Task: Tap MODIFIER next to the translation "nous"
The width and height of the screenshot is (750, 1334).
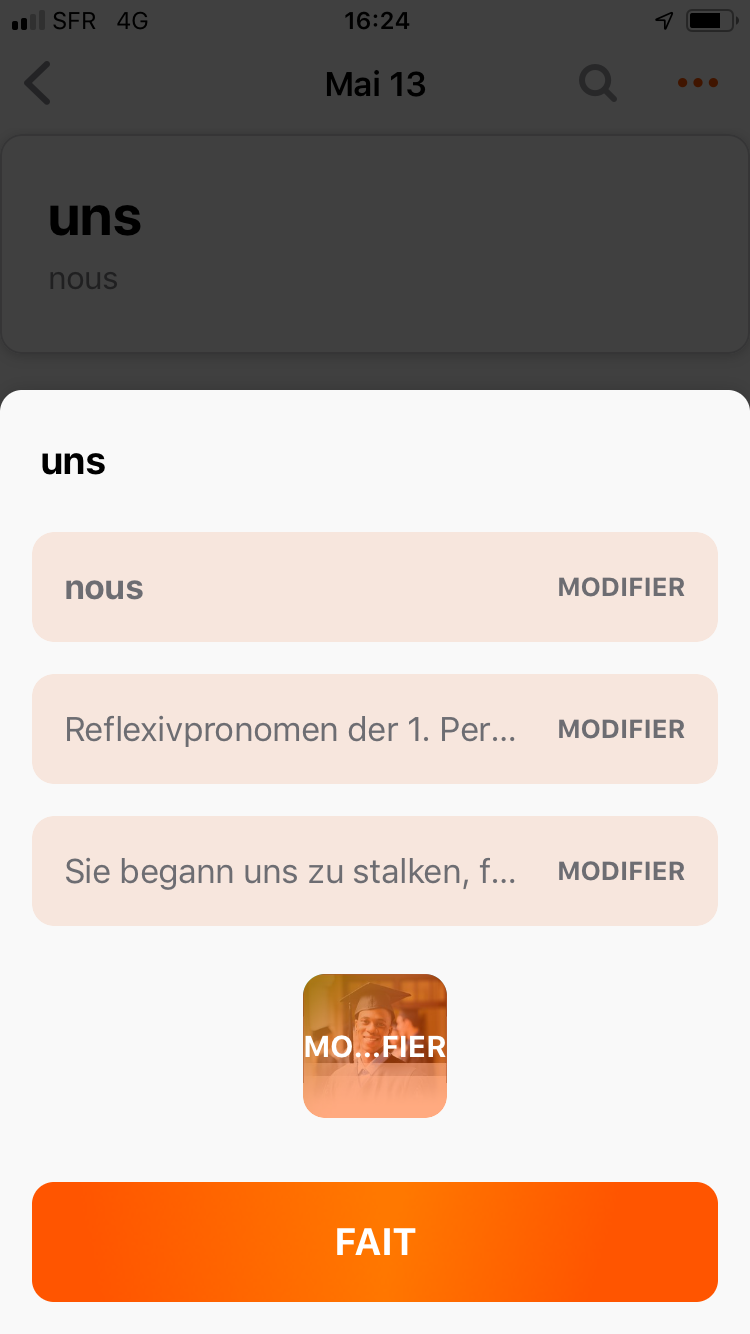Action: [x=620, y=587]
